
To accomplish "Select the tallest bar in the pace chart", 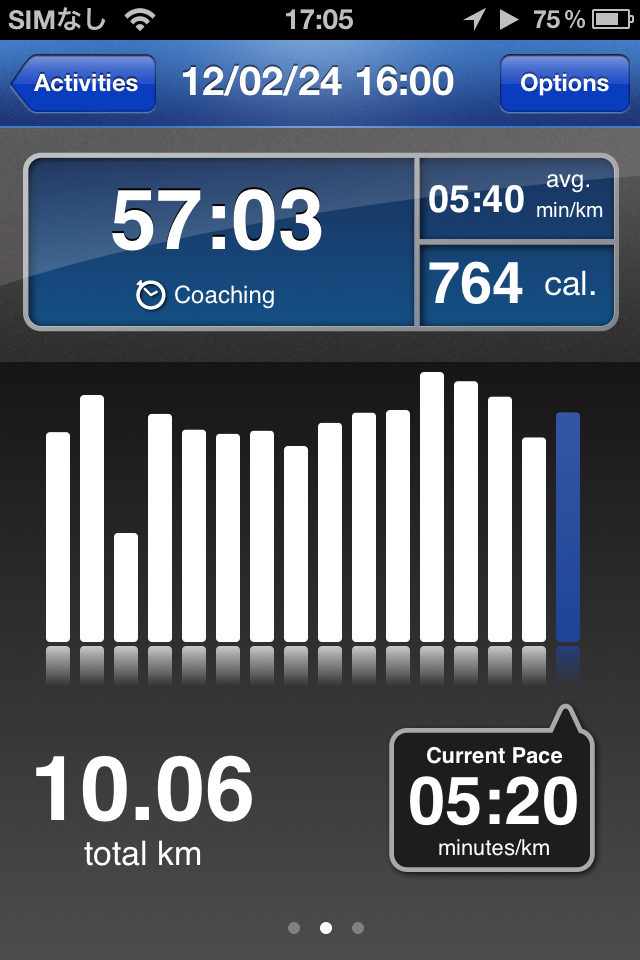I will [x=432, y=507].
